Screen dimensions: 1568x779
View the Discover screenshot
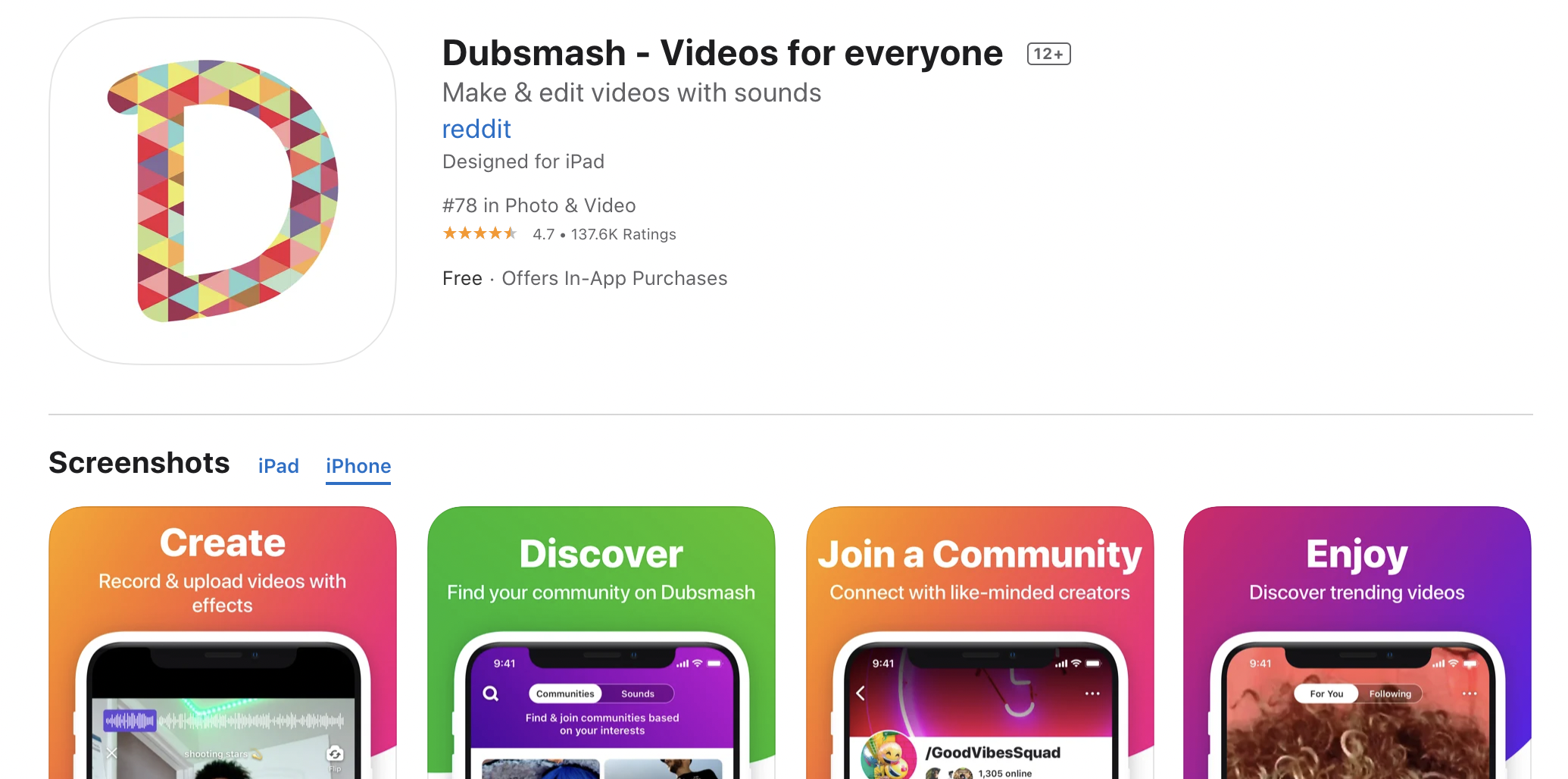(x=601, y=643)
